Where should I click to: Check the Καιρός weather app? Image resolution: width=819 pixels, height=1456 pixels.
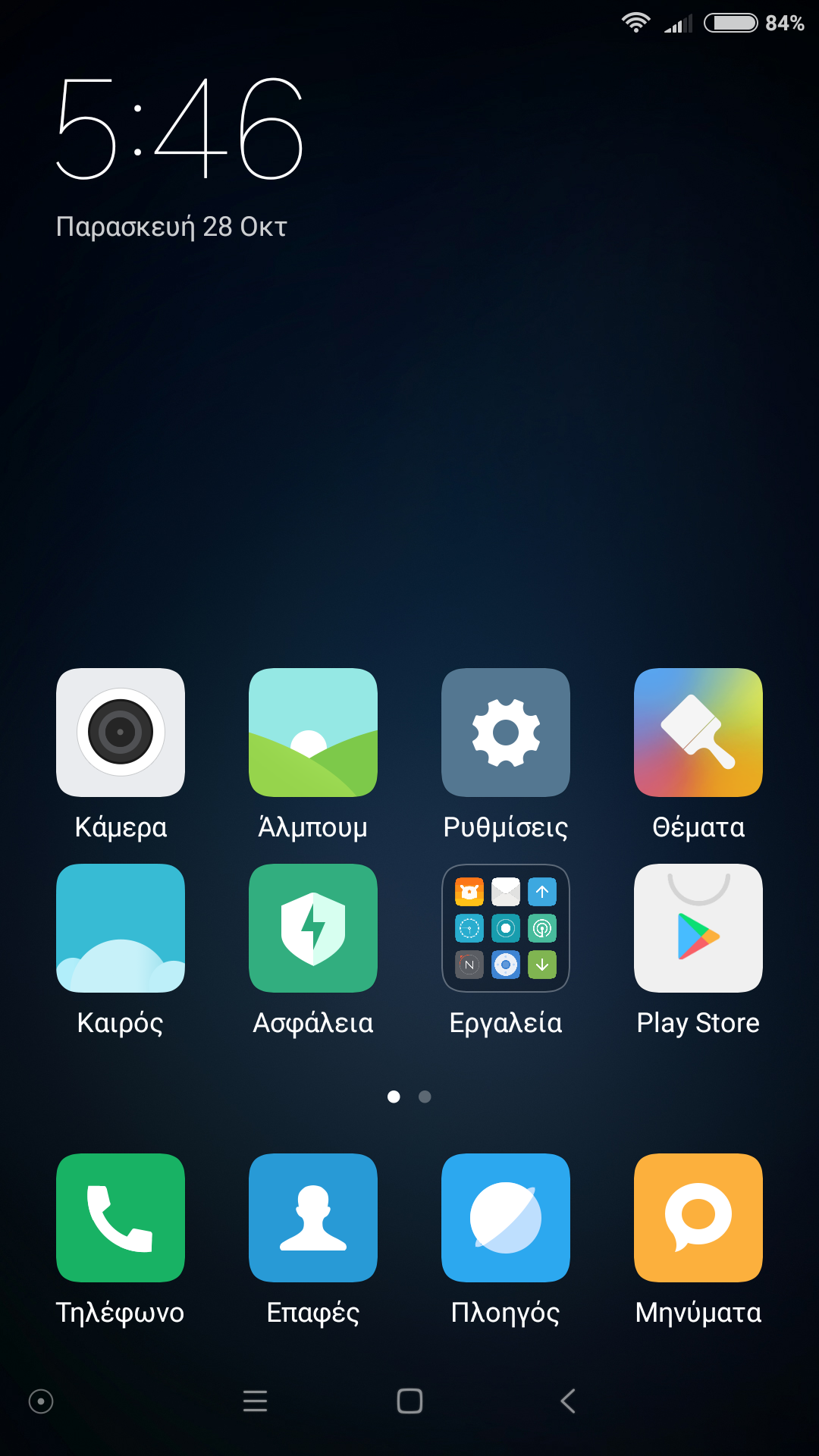tap(121, 928)
